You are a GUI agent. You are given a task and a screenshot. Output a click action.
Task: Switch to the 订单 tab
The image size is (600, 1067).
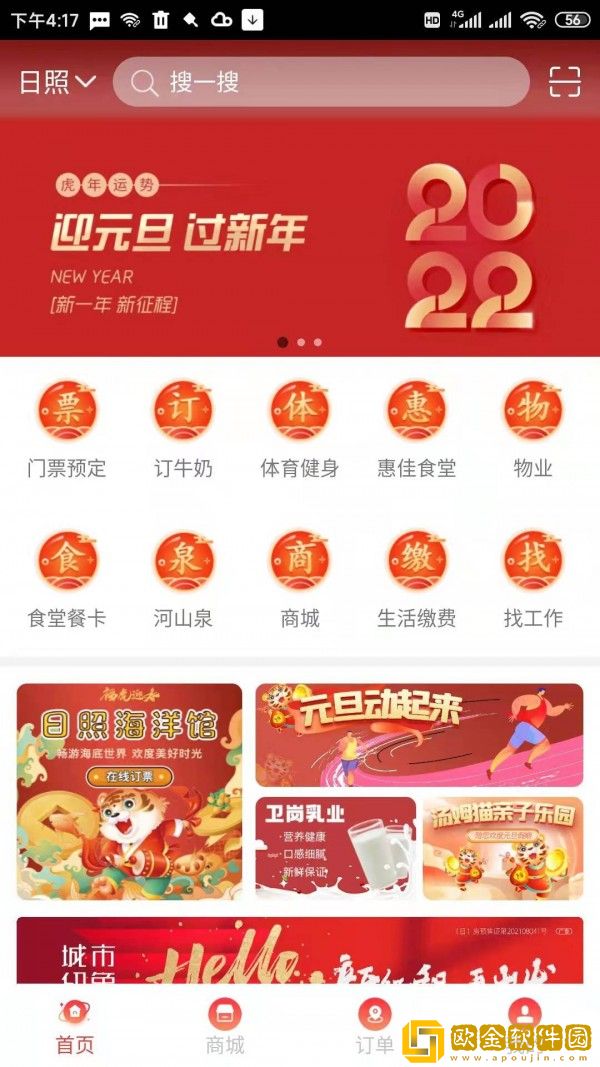click(375, 1027)
